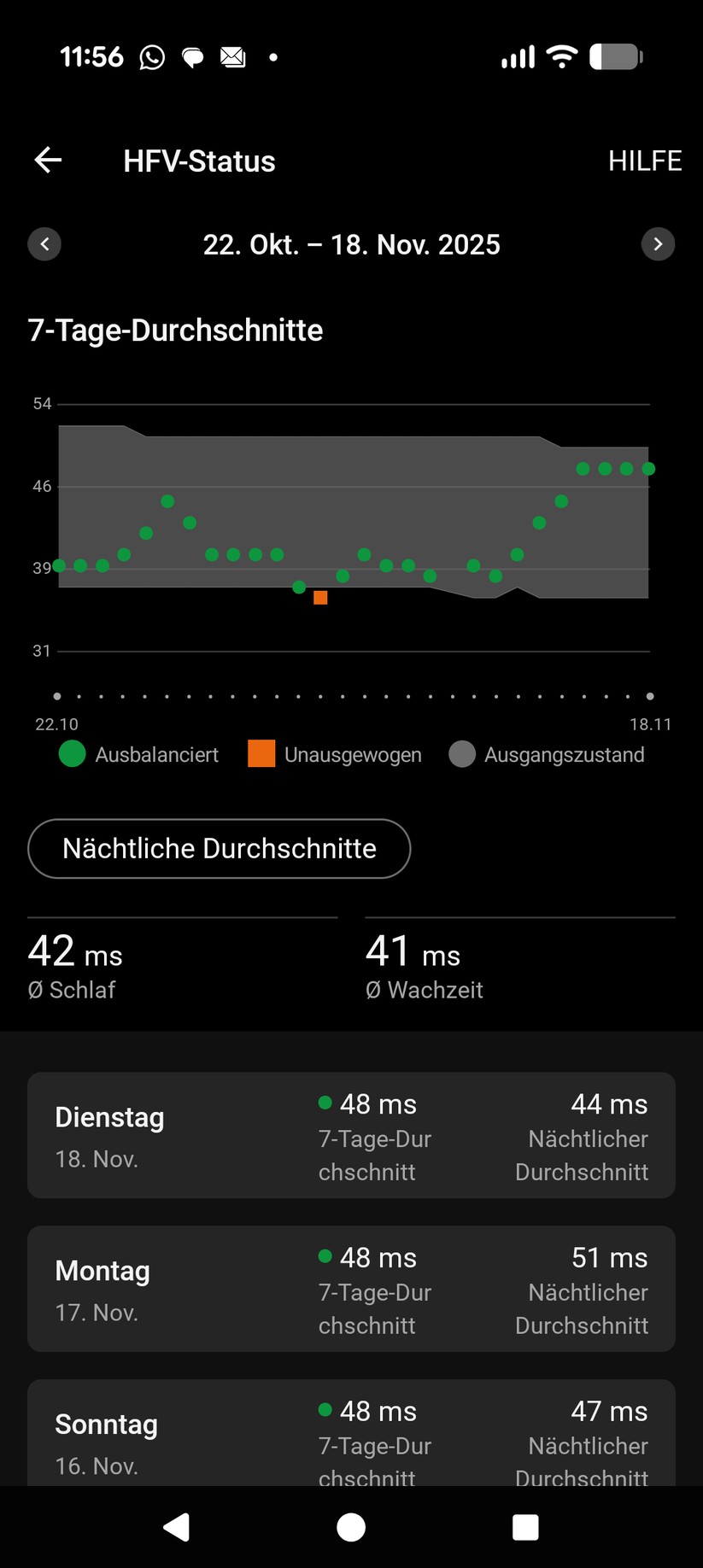Tap the back arrow next to HFV-Status
This screenshot has width=703, height=1568.
47,160
